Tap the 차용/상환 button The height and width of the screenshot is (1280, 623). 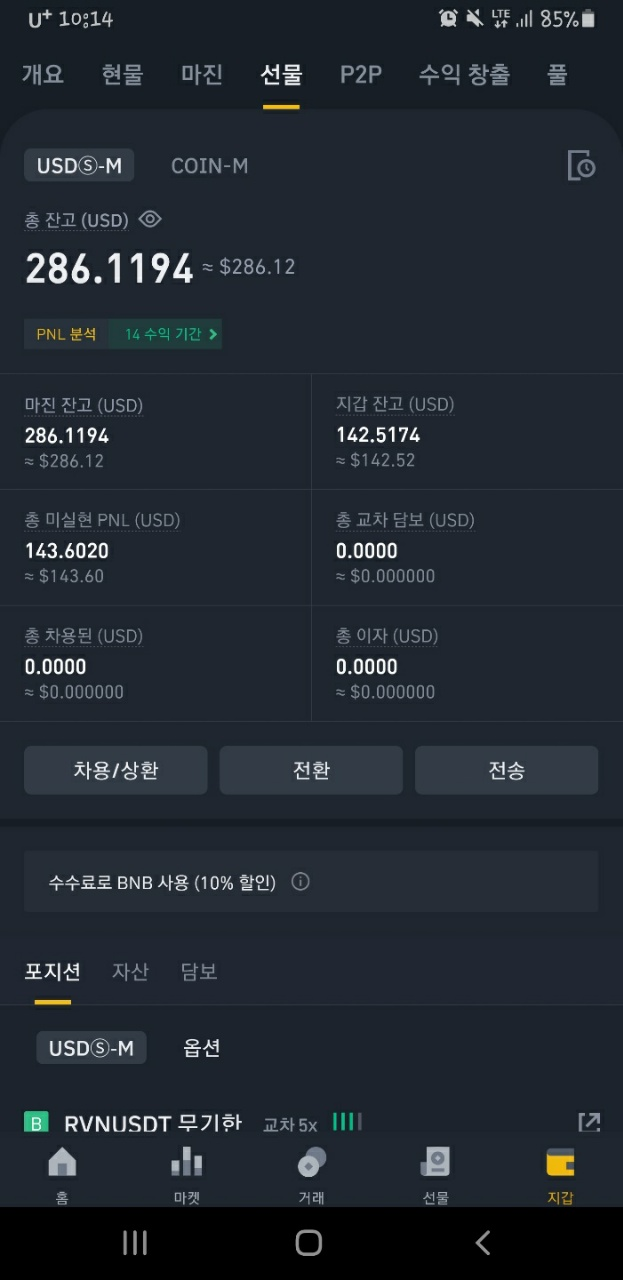[x=116, y=770]
